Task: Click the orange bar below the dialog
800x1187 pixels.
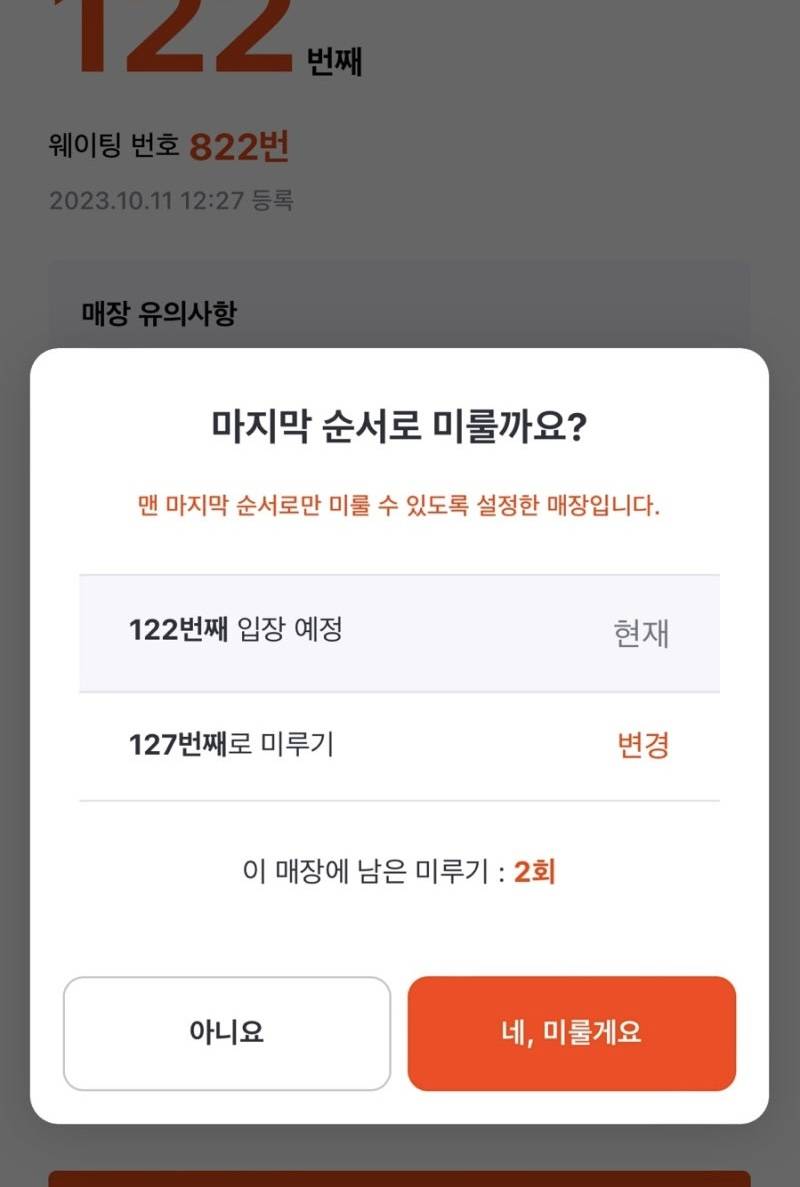Action: click(399, 1178)
